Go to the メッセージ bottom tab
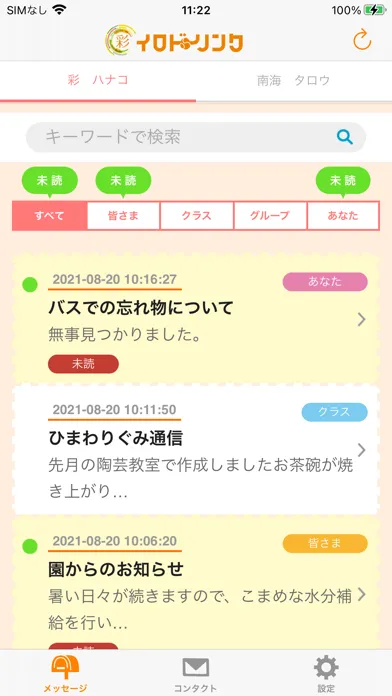 click(x=65, y=673)
